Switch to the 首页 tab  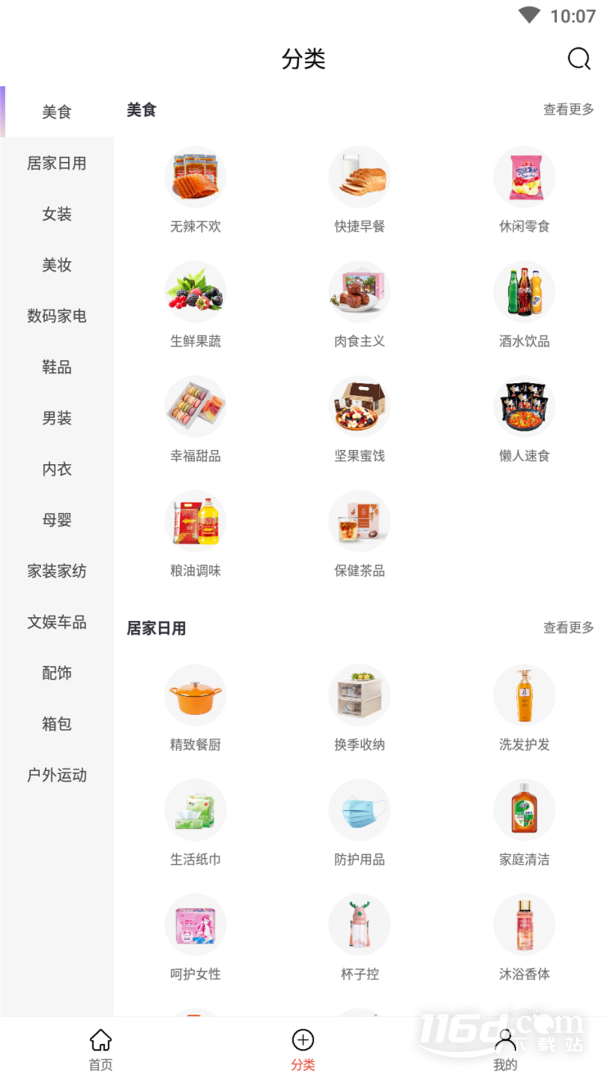101,1050
